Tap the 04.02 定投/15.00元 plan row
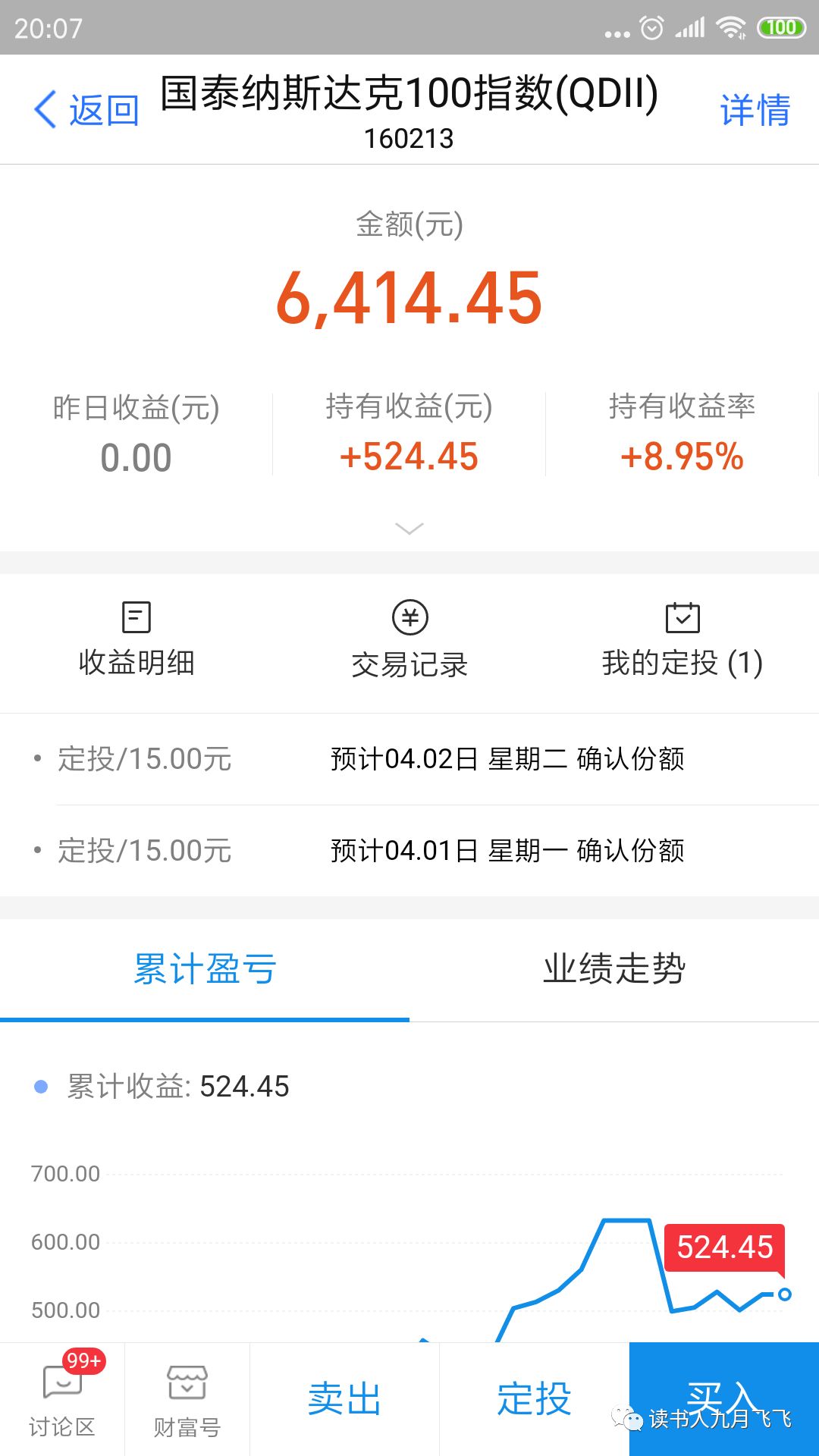 tap(409, 759)
